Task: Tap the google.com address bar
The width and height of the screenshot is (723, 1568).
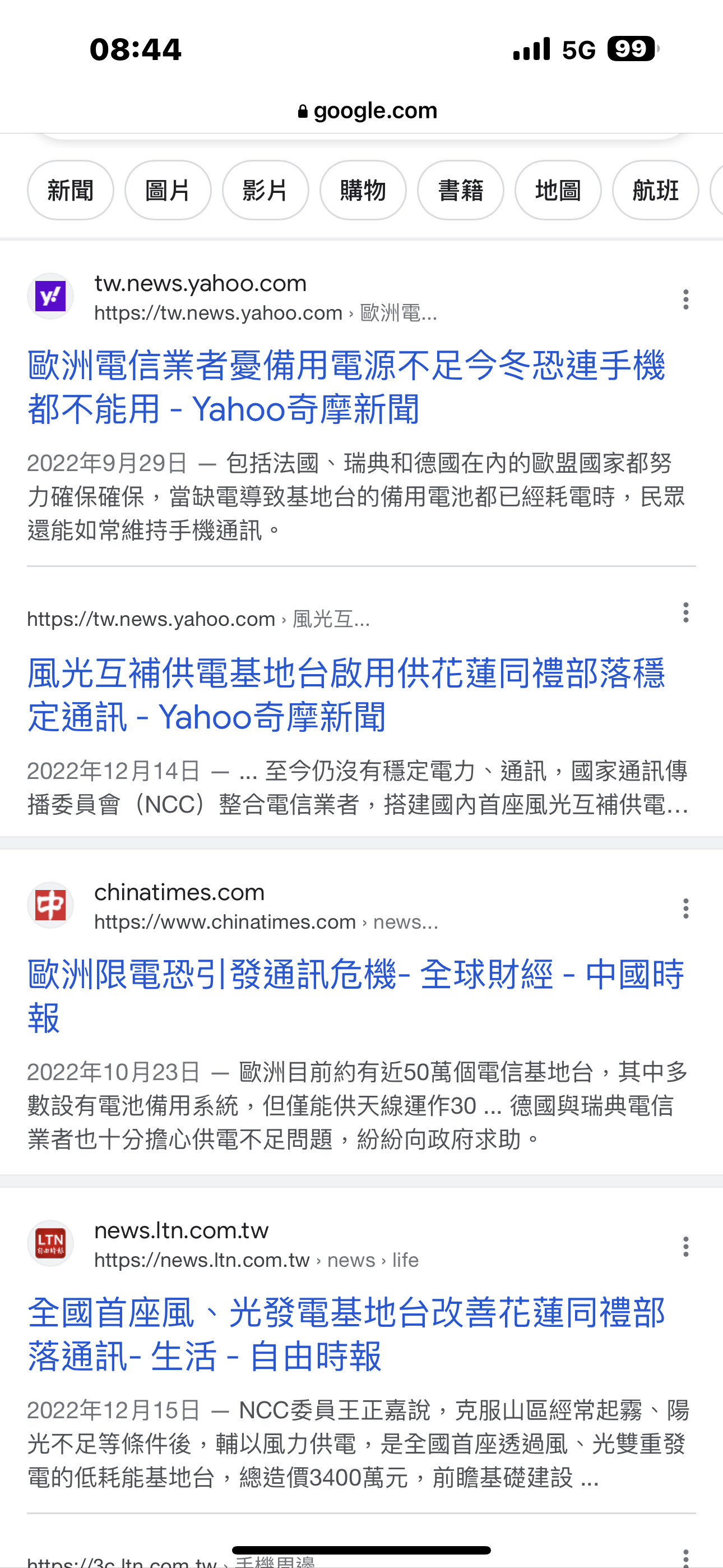Action: [x=368, y=111]
